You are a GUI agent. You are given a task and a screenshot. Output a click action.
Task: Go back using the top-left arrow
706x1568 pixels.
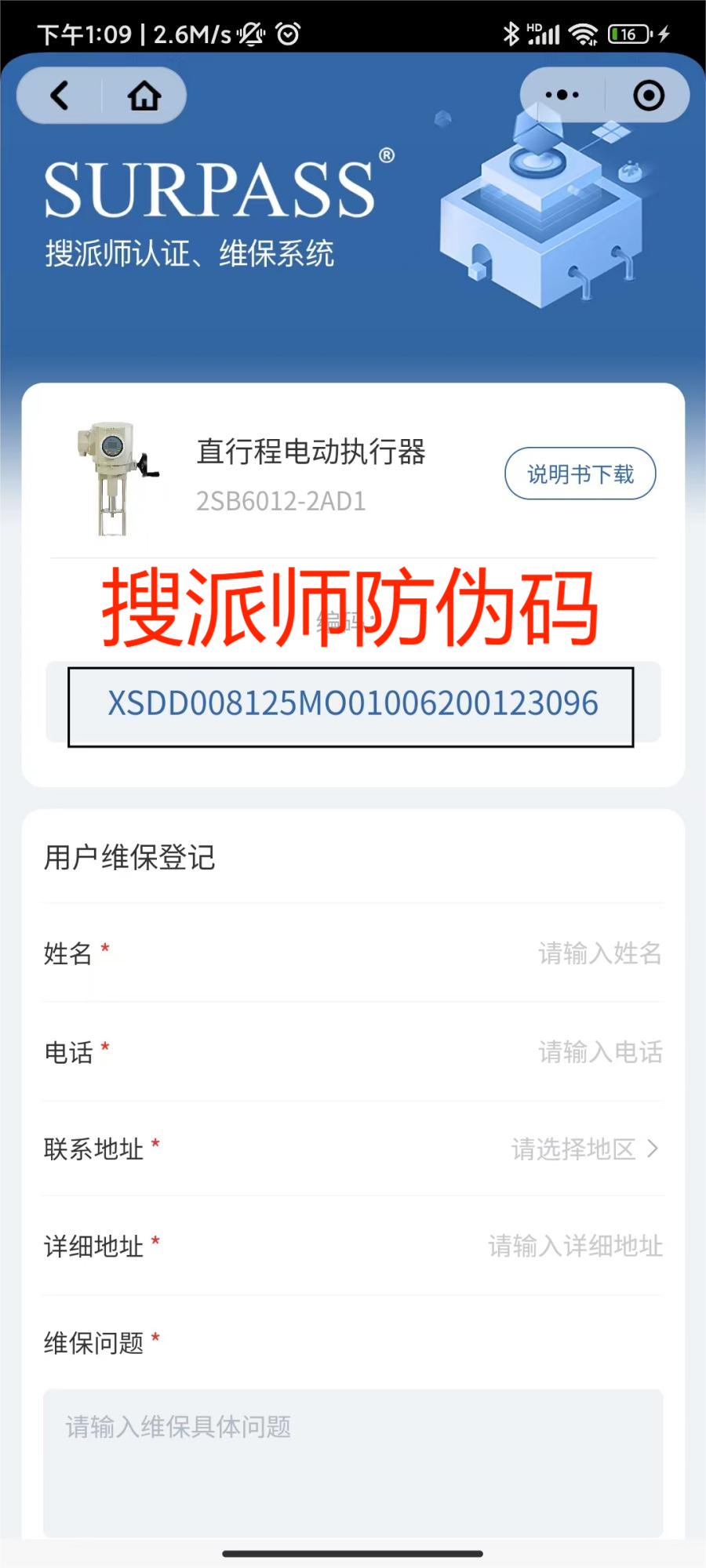[60, 96]
